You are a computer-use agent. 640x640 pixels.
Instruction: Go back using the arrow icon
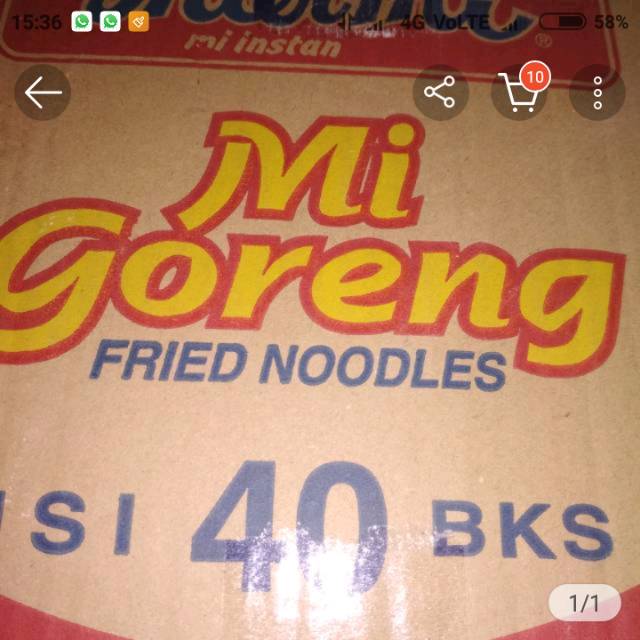coord(43,93)
